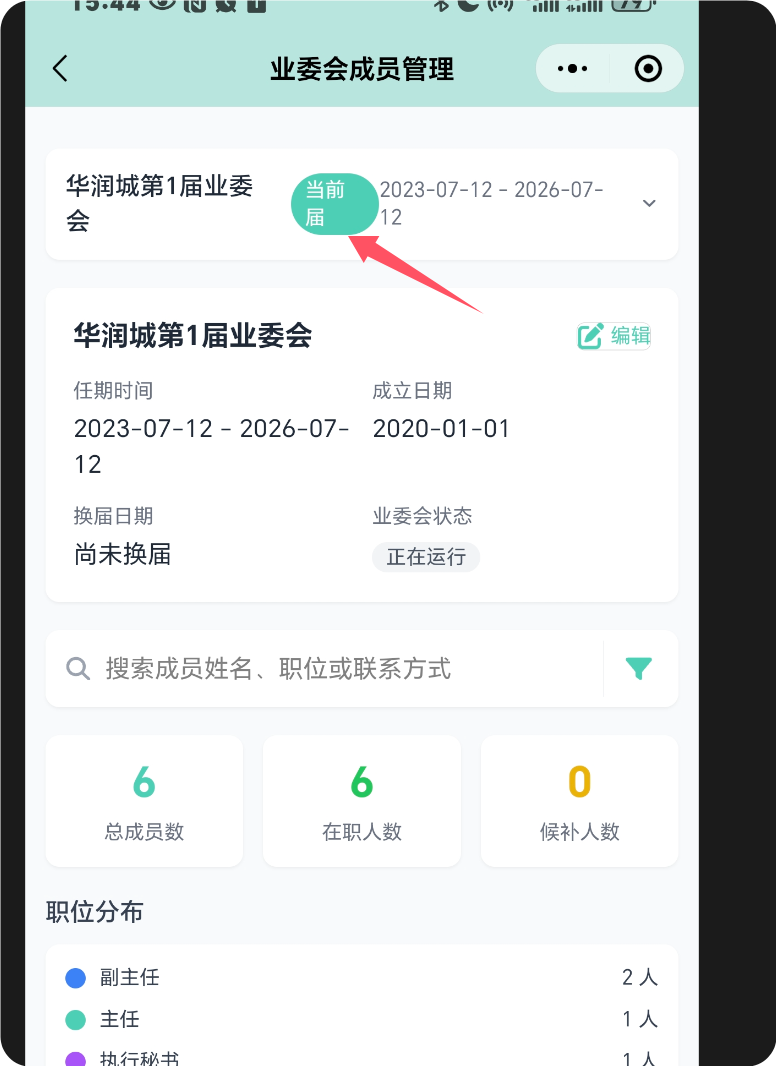Tap 编辑 to edit committee info
This screenshot has width=776, height=1066.
pos(615,336)
